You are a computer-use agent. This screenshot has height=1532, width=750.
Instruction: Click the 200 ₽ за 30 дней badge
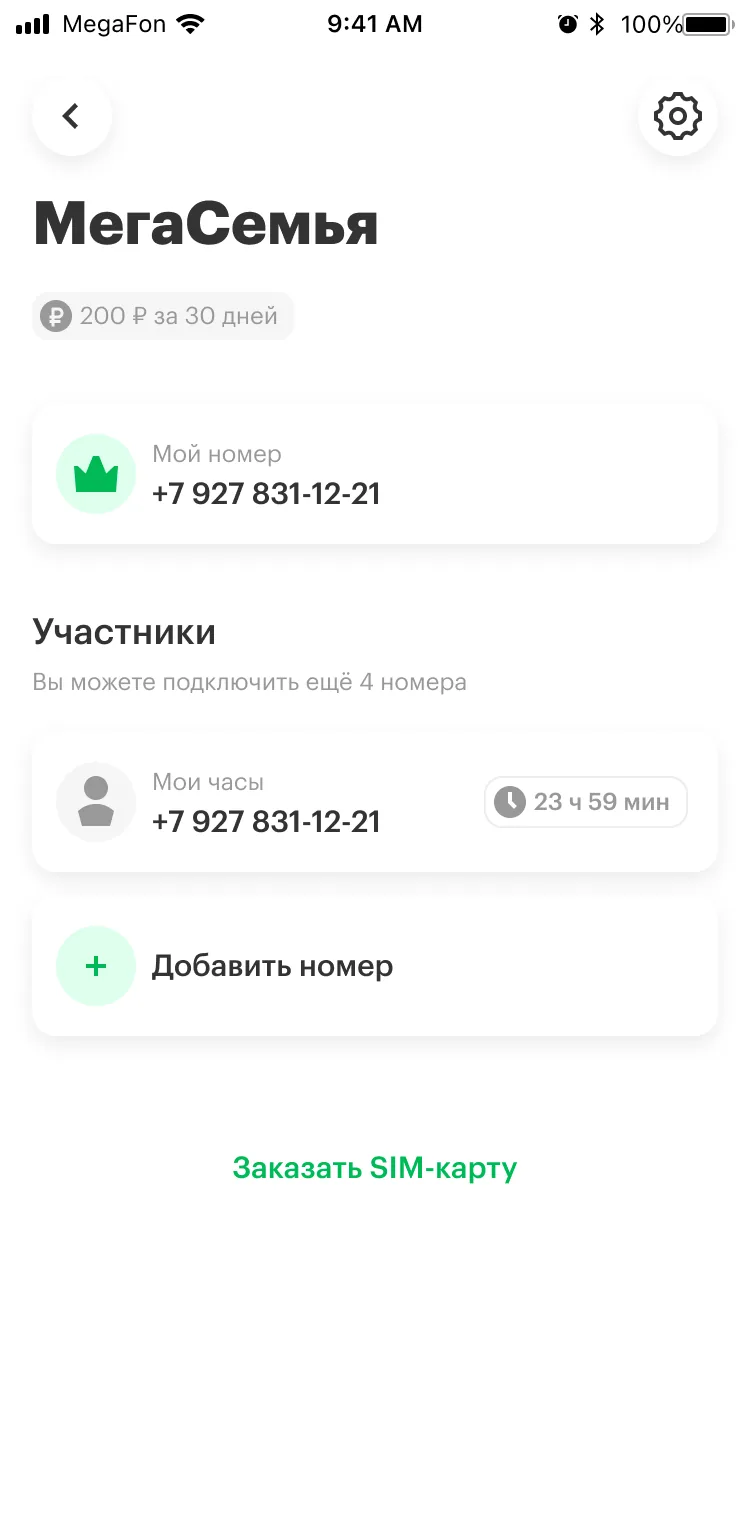[163, 316]
